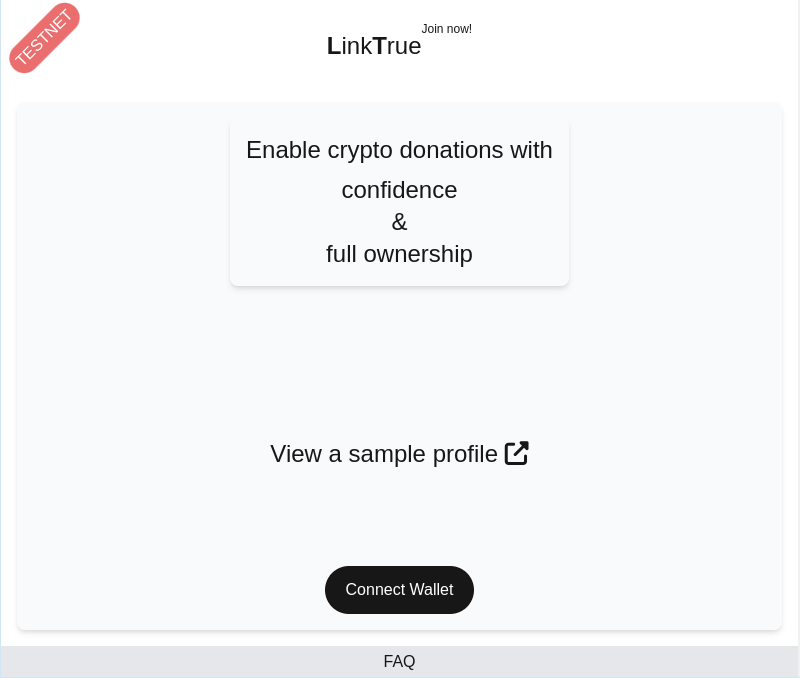Tap the Connect Wallet button
Viewport: 800px width, 678px height.
tap(399, 590)
